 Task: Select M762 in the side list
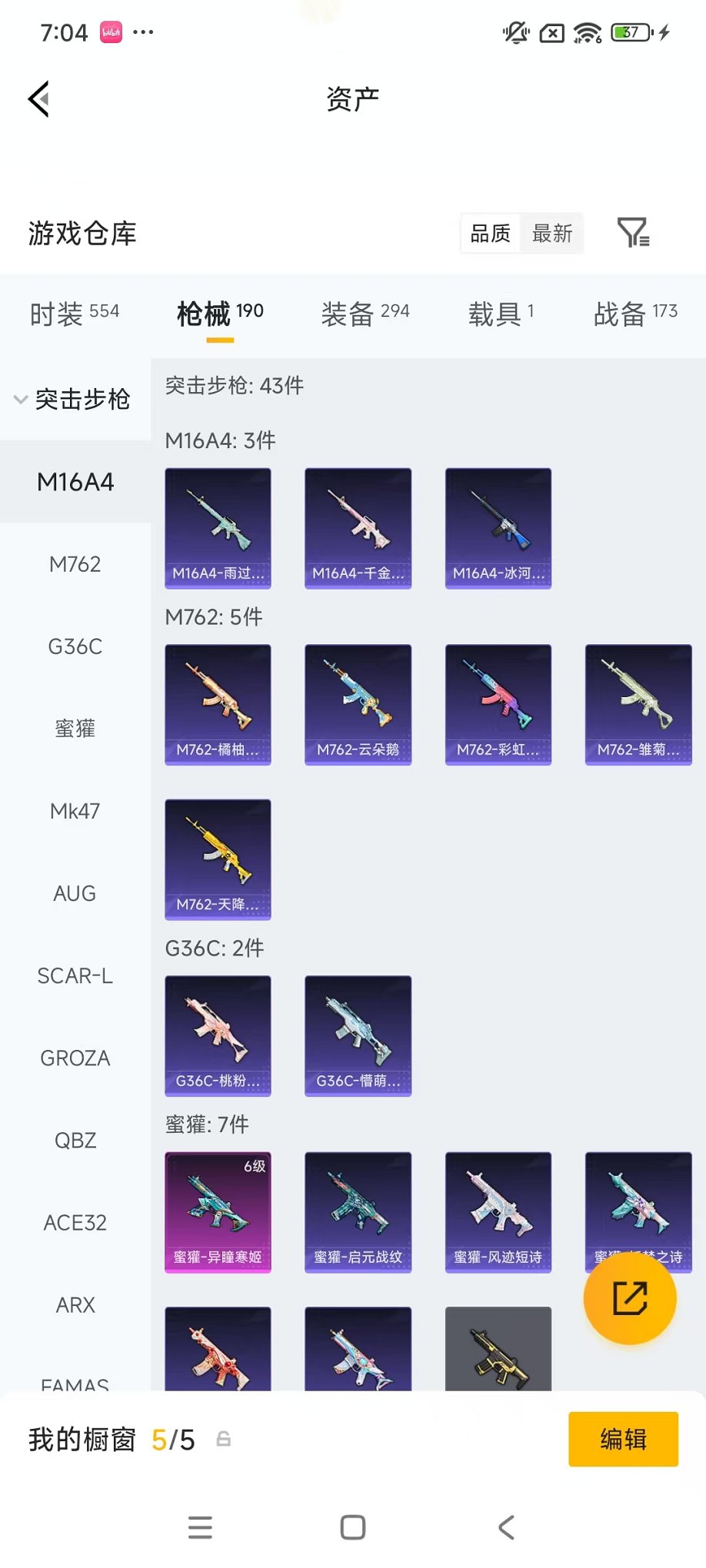75,564
